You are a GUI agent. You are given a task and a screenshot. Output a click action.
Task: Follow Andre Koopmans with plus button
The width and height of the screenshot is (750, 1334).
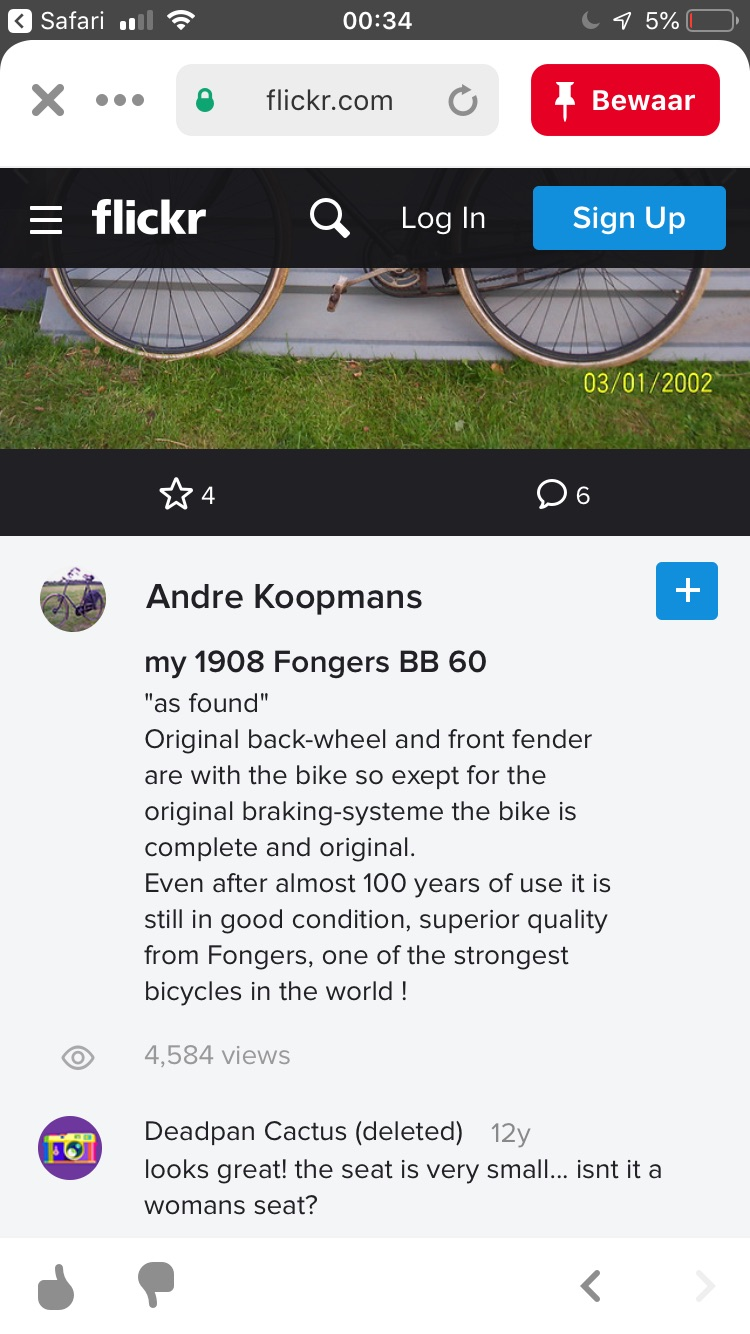687,591
